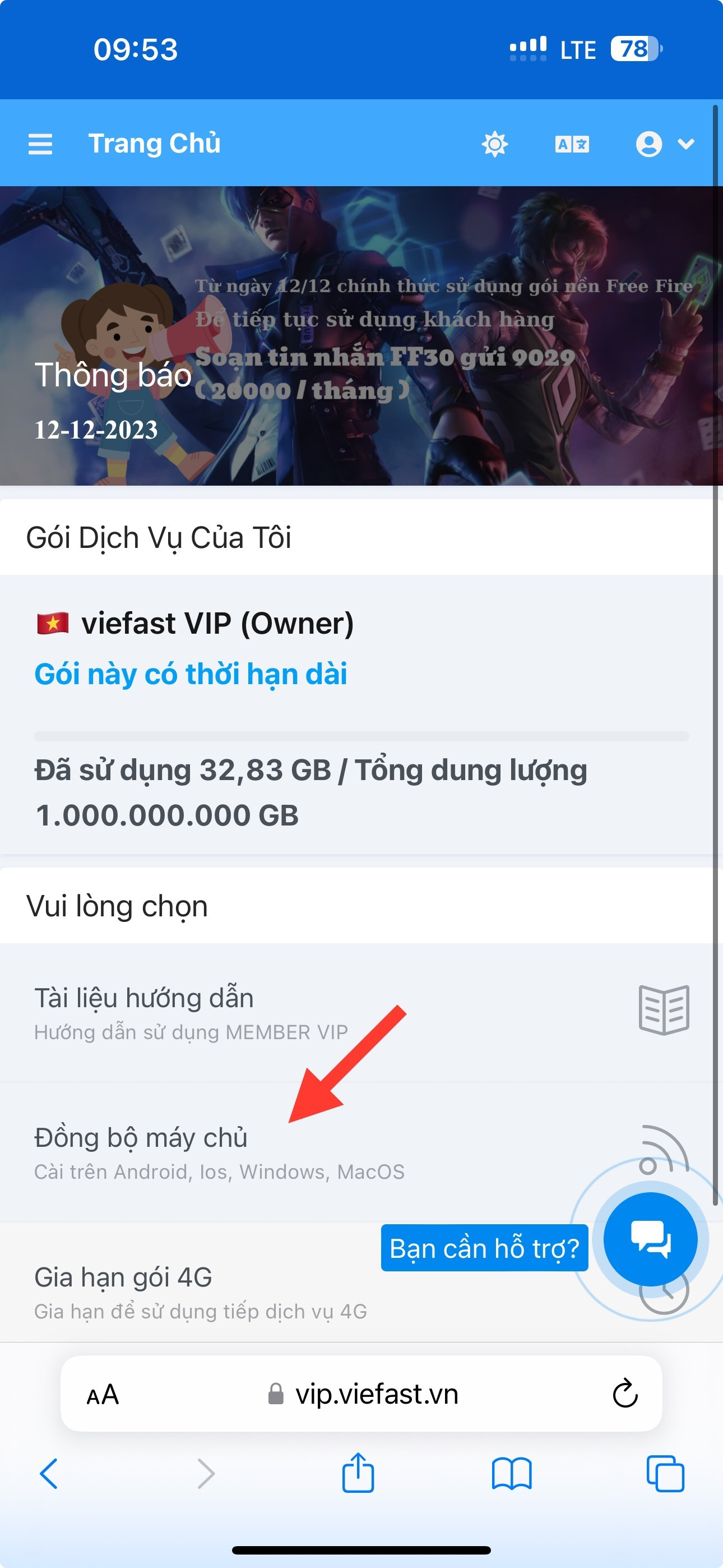This screenshot has height=1568, width=723.
Task: Tap the vip.viefast.vn address bar
Action: point(376,1395)
